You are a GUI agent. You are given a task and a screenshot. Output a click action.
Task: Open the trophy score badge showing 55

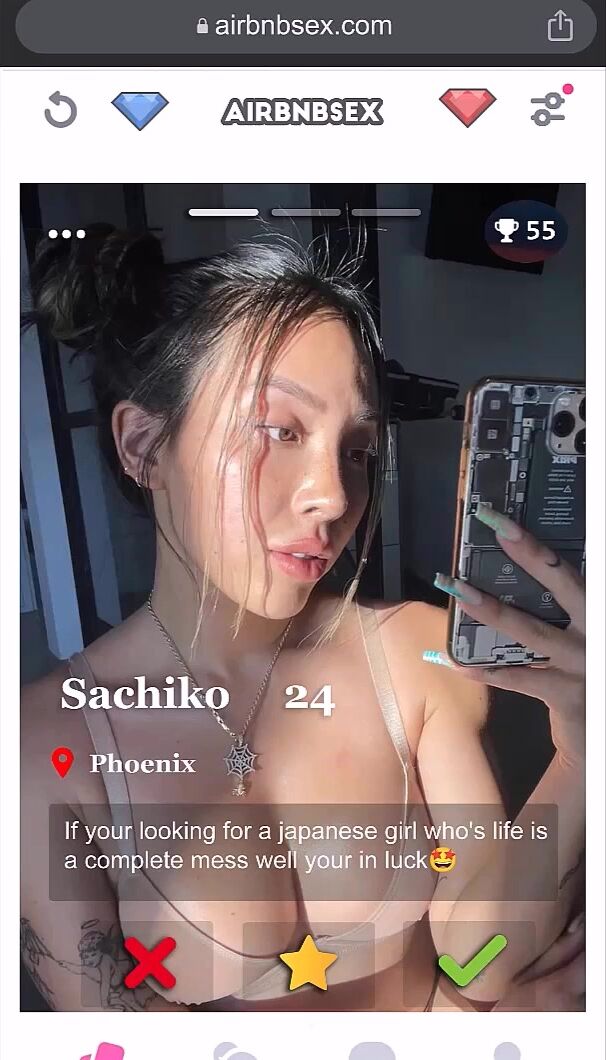coord(526,231)
